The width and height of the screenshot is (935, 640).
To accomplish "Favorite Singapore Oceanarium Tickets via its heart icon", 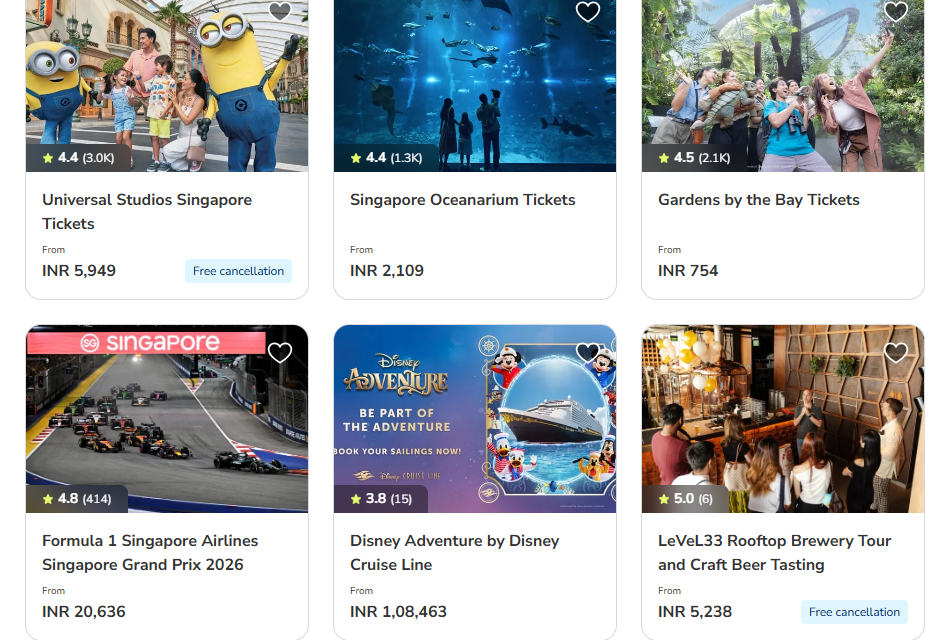I will coord(588,10).
